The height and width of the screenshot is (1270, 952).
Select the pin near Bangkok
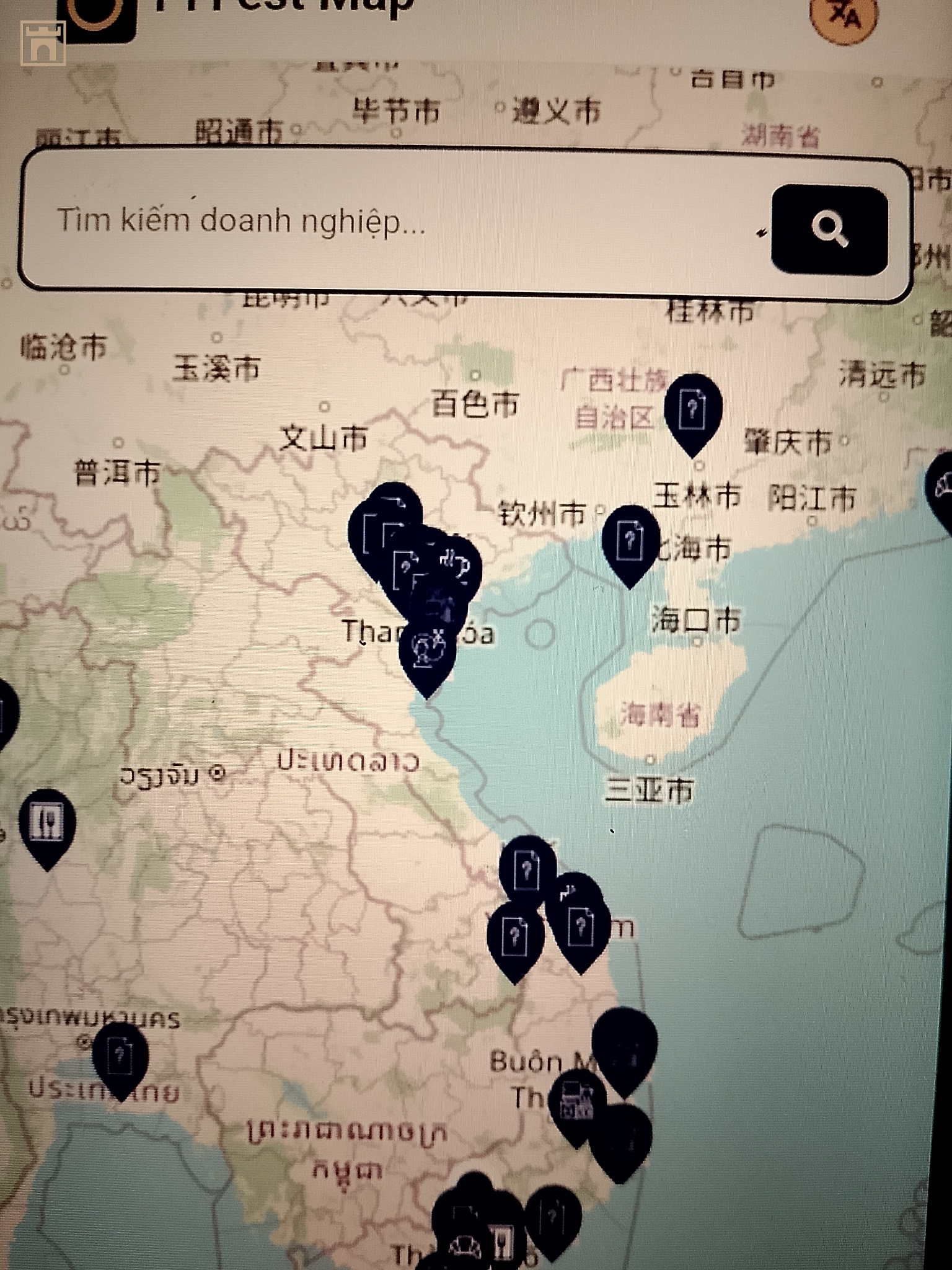[120, 1055]
